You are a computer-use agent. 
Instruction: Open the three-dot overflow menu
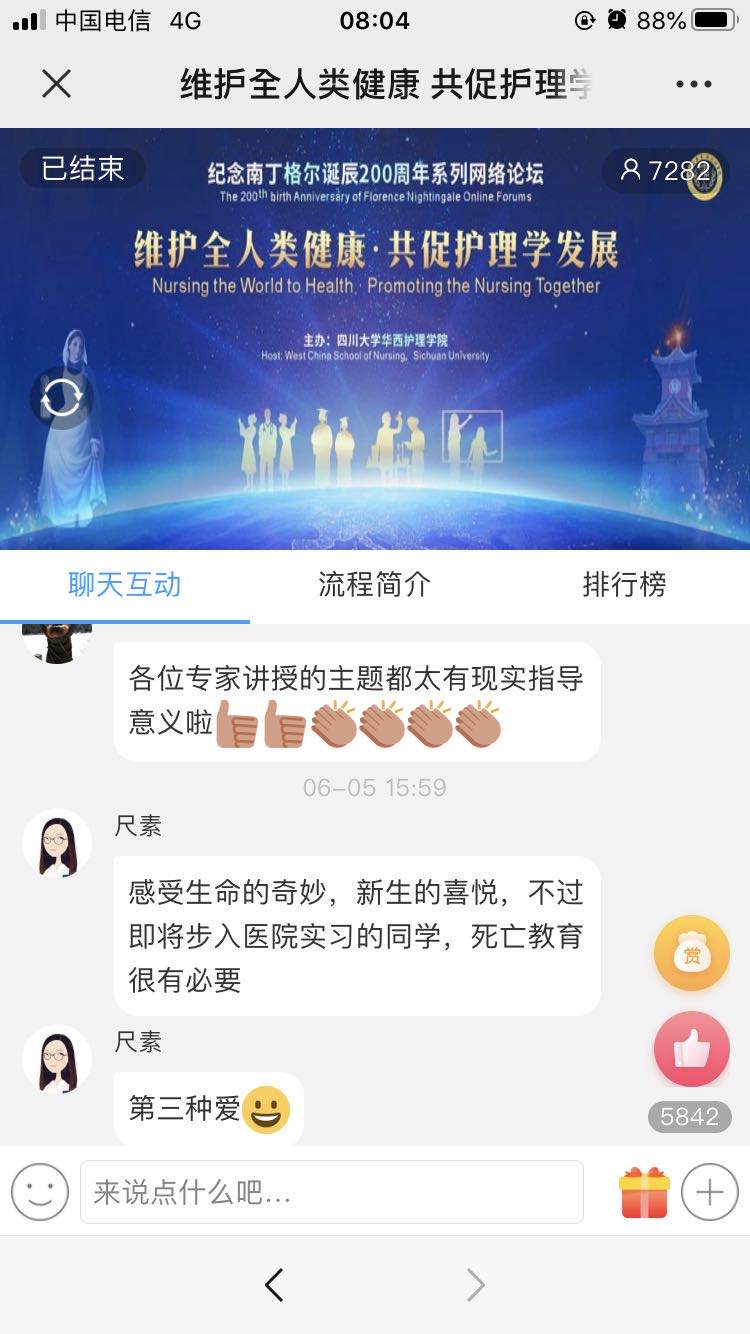coord(693,84)
